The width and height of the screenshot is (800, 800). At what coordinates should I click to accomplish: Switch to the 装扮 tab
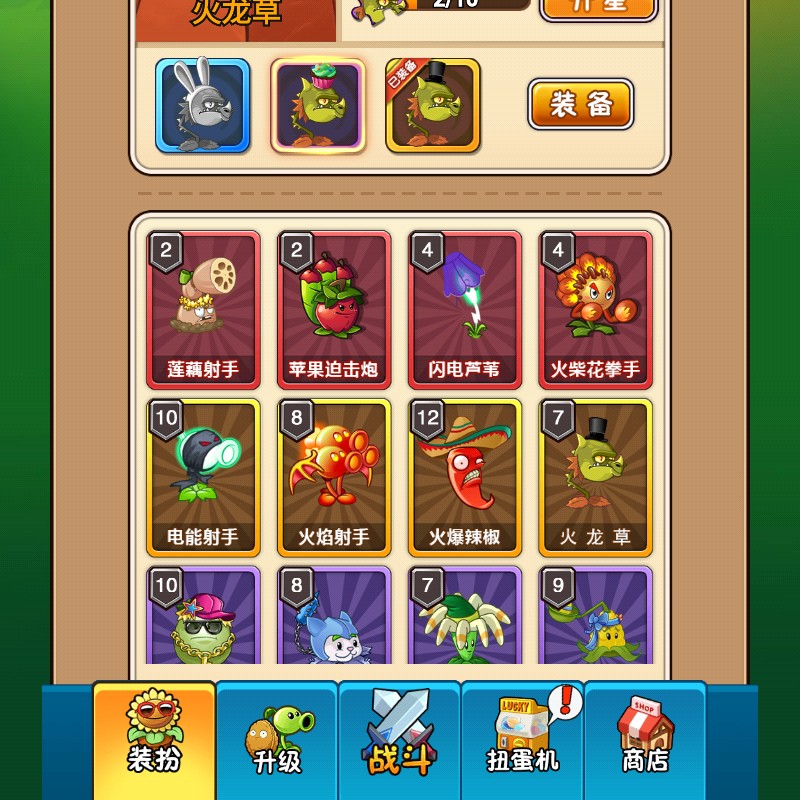coord(154,741)
